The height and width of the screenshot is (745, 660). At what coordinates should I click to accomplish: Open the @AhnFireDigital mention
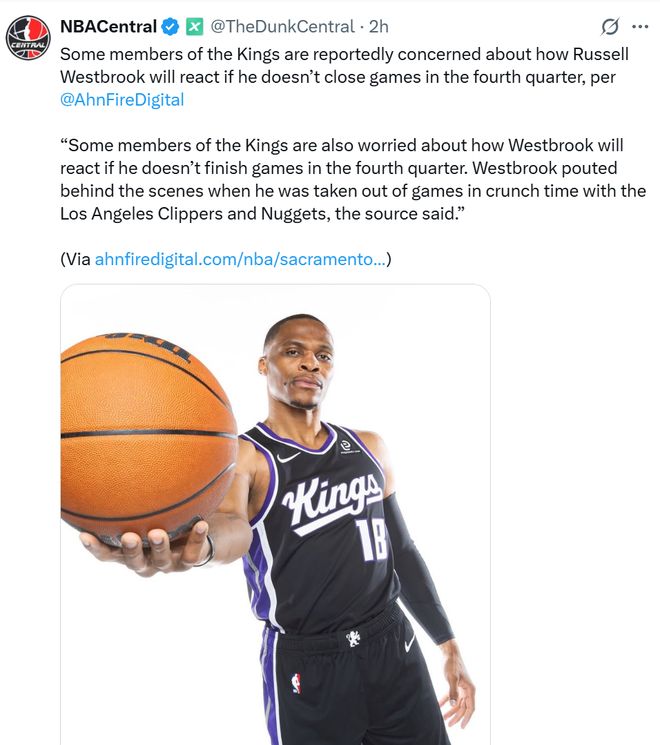(x=122, y=99)
